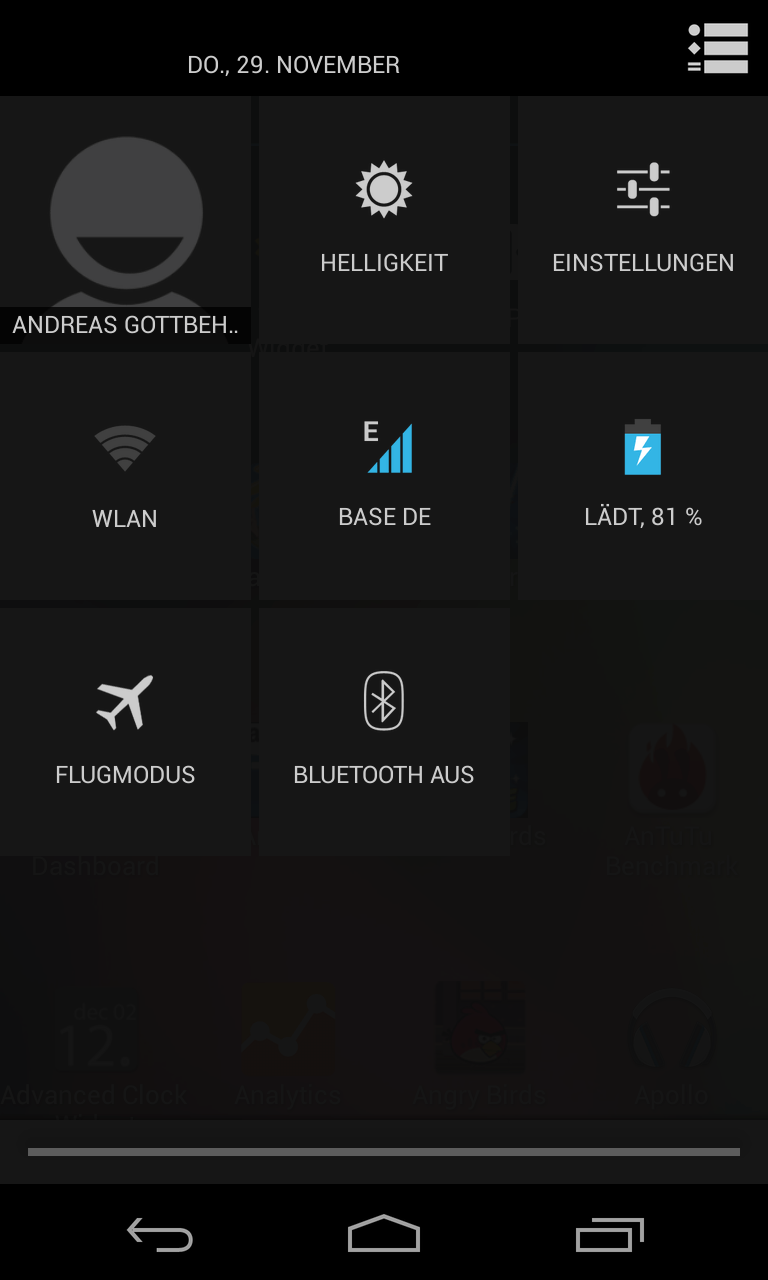The height and width of the screenshot is (1280, 768).
Task: Go back with the navigation bar arrow
Action: point(160,1234)
